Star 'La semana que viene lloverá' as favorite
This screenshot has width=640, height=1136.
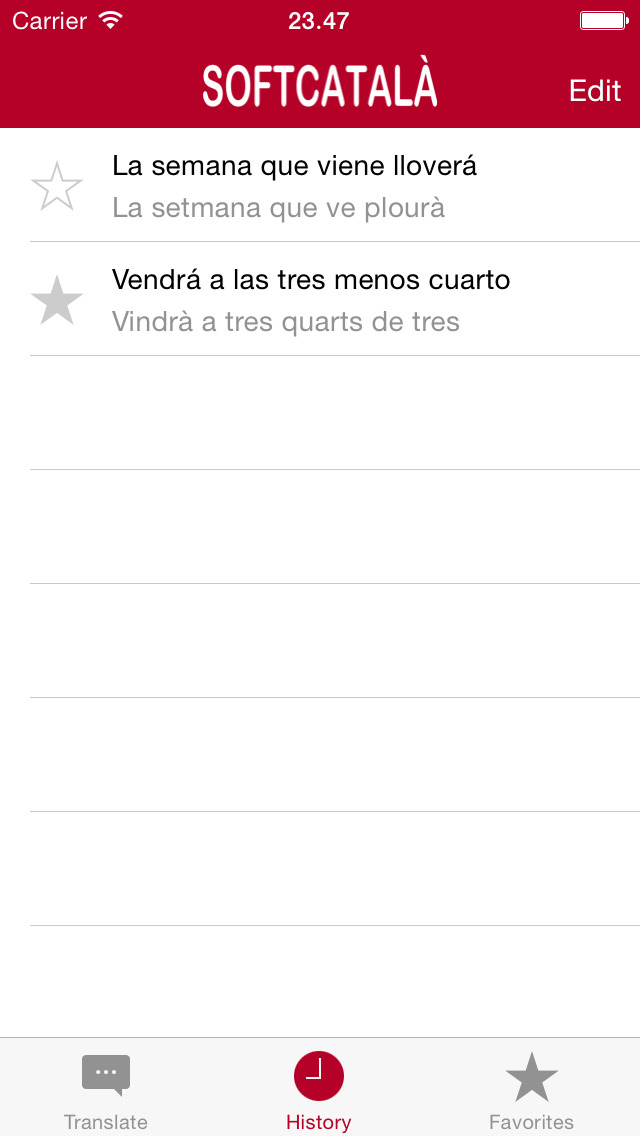(57, 187)
